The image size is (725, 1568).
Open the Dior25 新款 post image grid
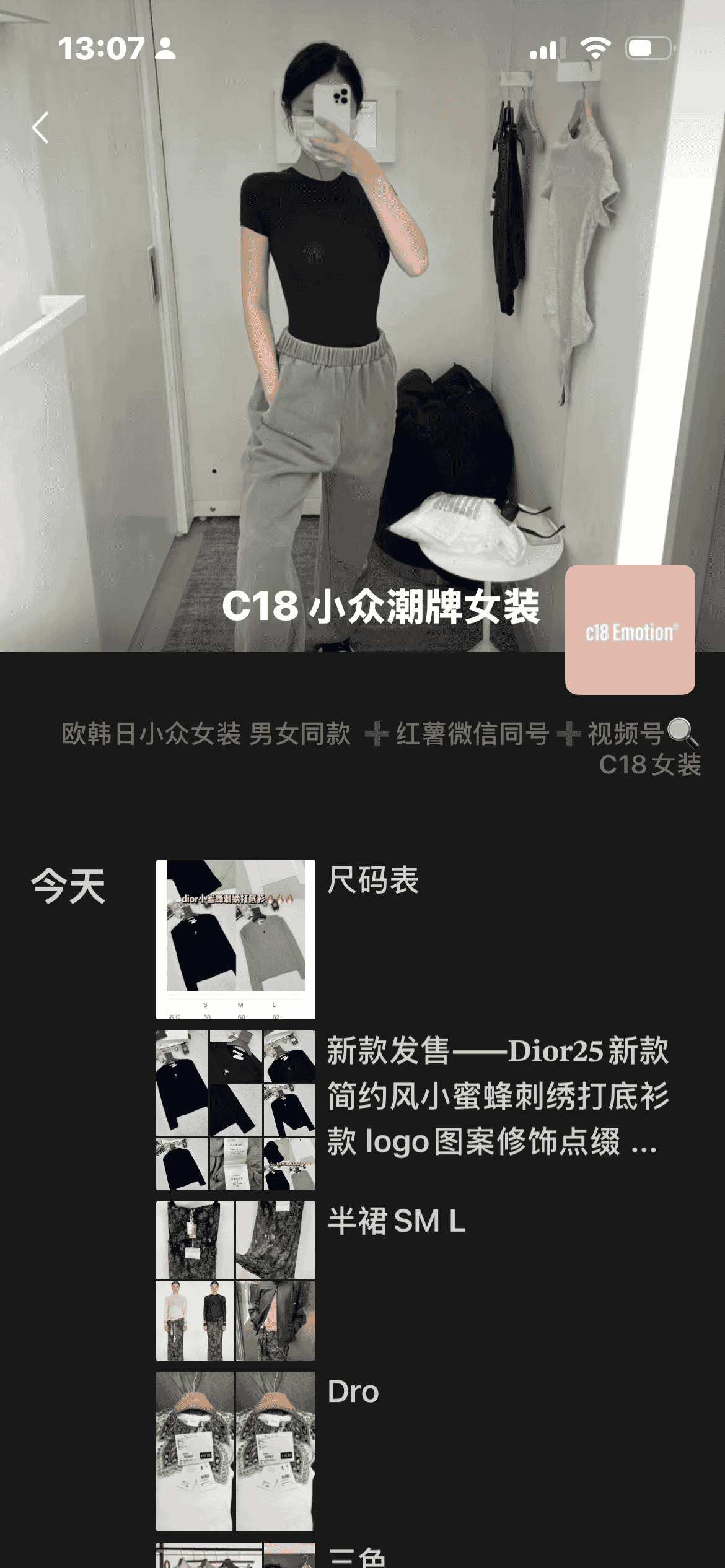coord(235,1110)
